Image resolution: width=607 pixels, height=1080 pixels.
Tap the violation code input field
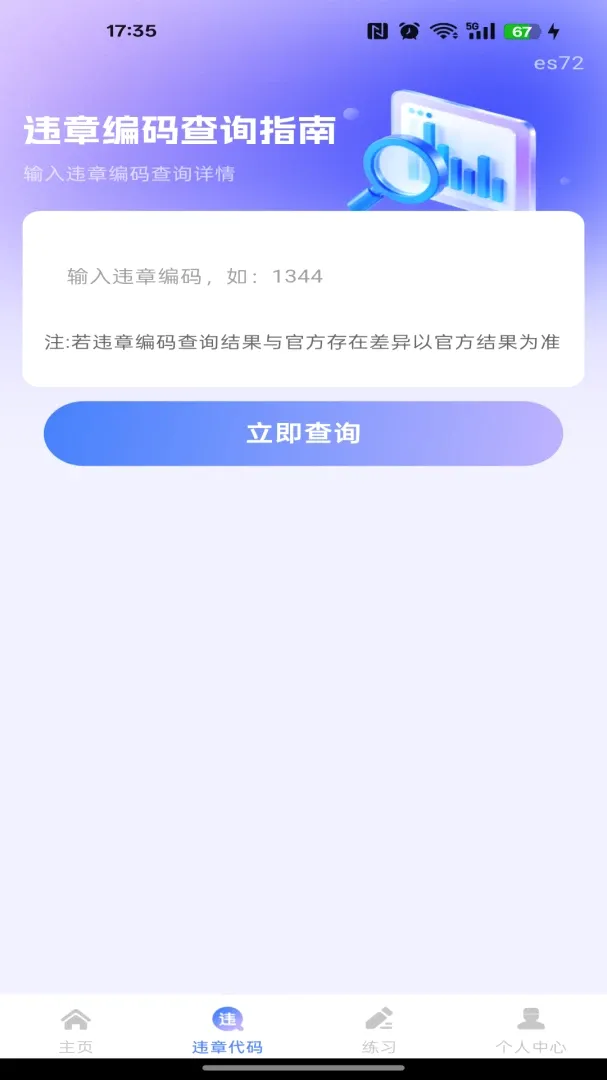pos(303,276)
